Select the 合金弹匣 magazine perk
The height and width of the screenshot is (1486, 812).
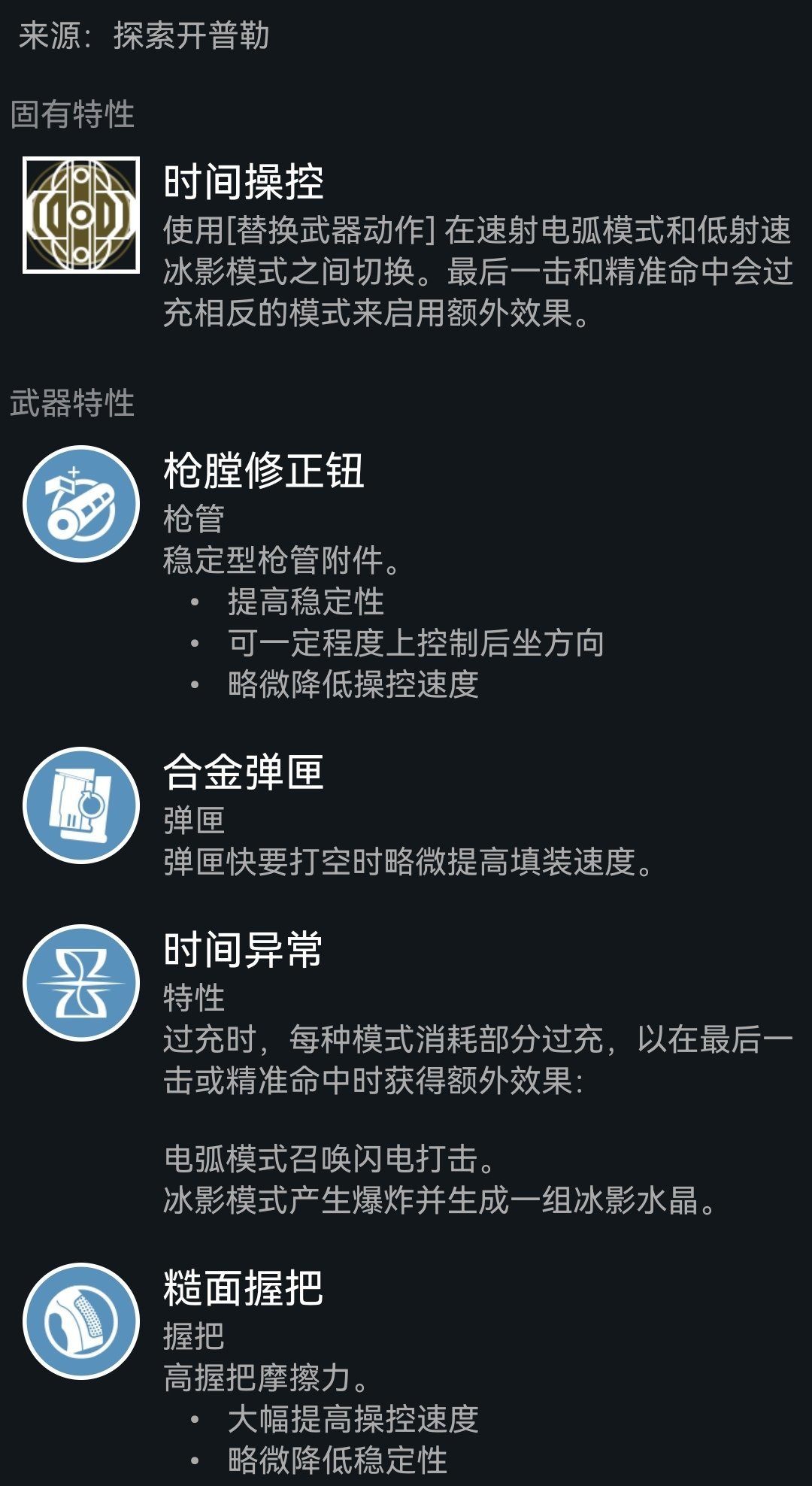[81, 805]
